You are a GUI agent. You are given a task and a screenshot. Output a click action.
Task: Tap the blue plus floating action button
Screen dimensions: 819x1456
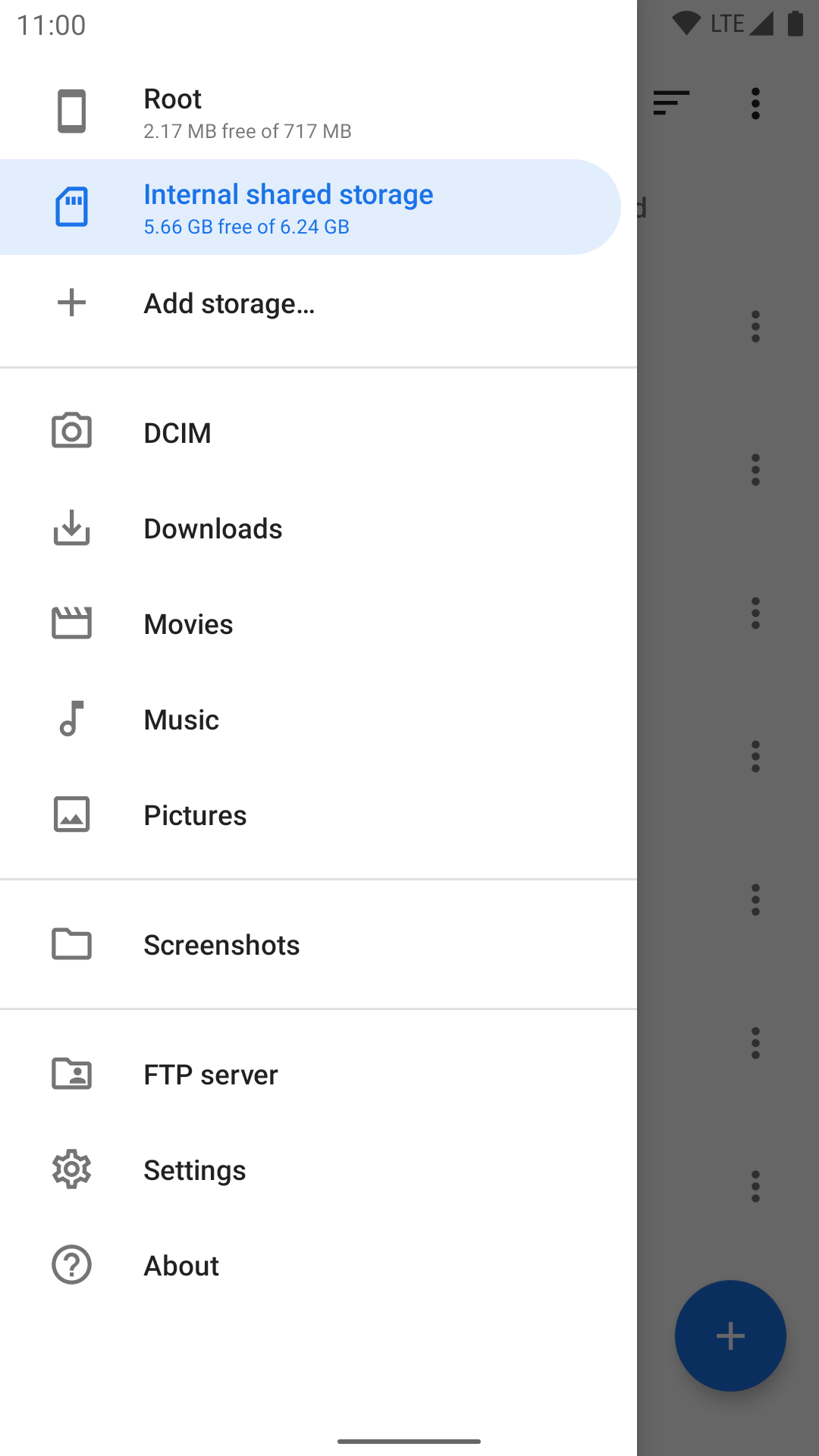[x=730, y=1335]
